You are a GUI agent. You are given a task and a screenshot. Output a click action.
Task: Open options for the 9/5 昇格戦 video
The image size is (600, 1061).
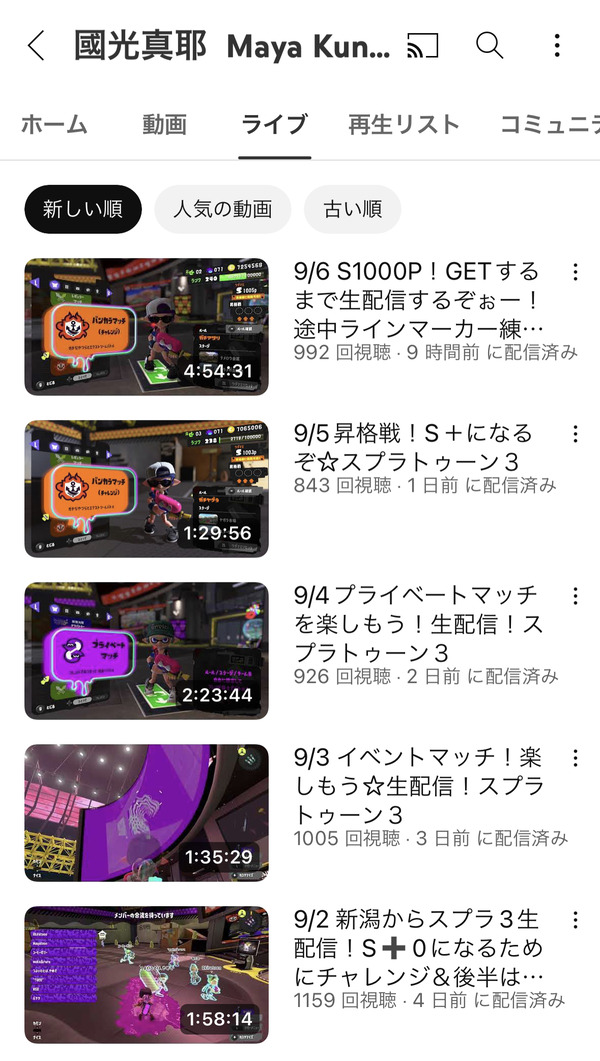click(x=575, y=434)
